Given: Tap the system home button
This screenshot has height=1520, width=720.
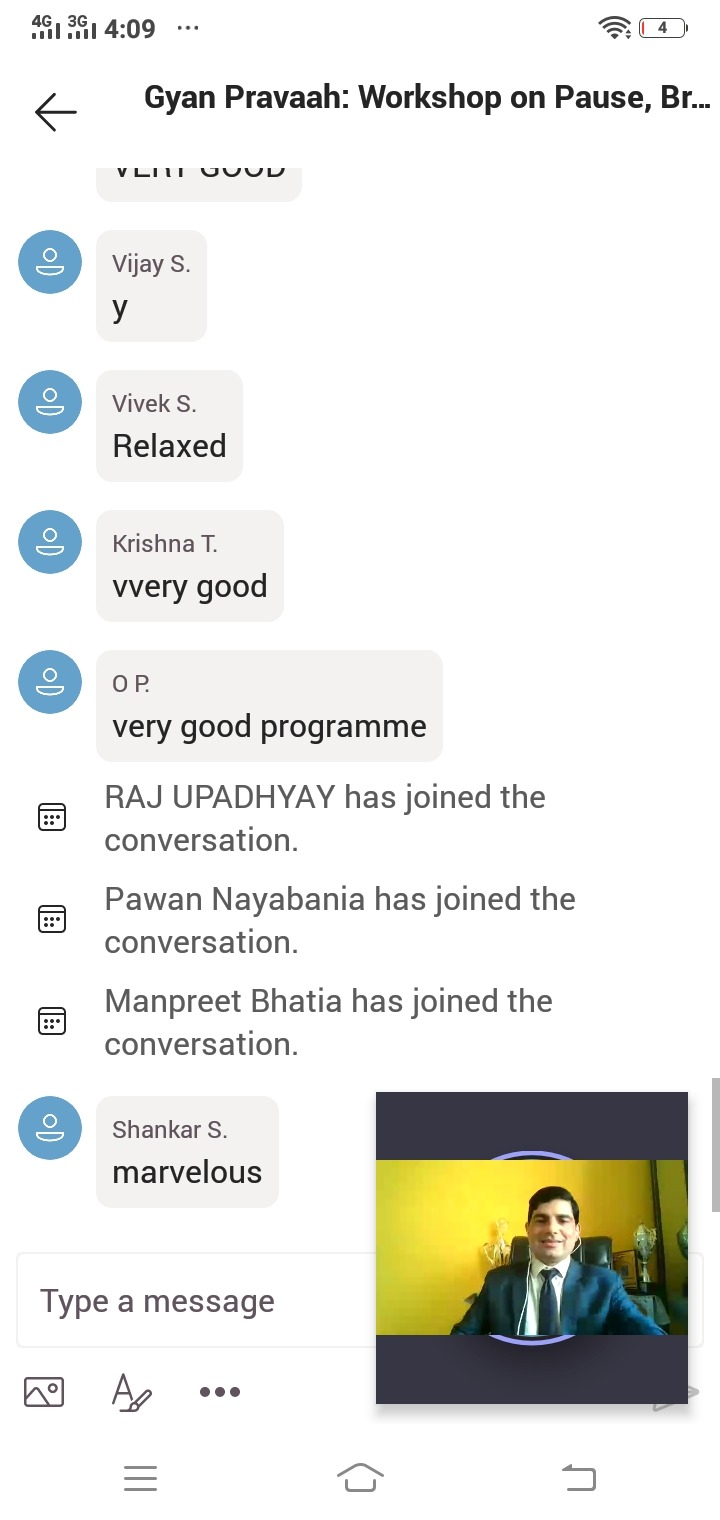Looking at the screenshot, I should (x=360, y=1477).
